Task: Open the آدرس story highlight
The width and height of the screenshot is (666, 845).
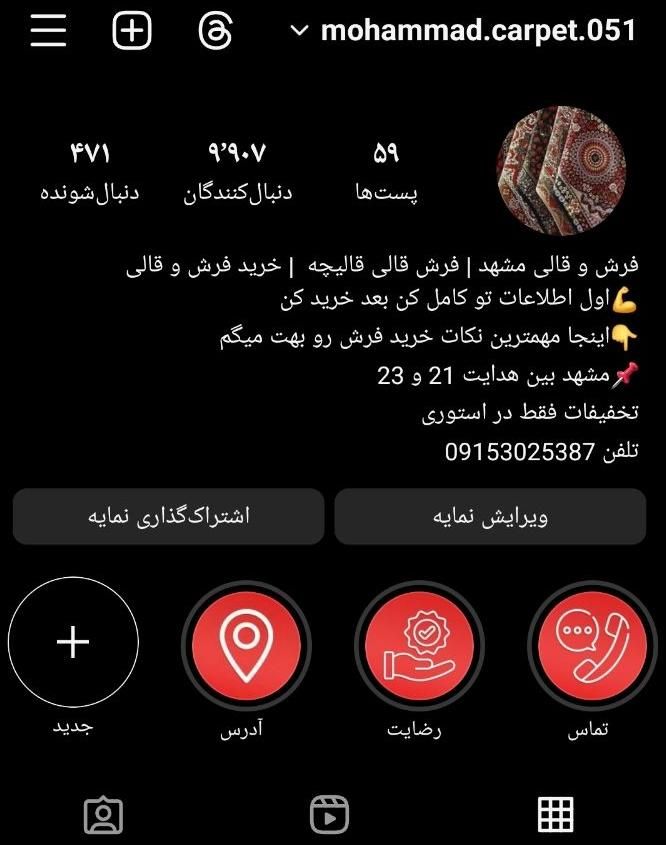Action: 246,642
